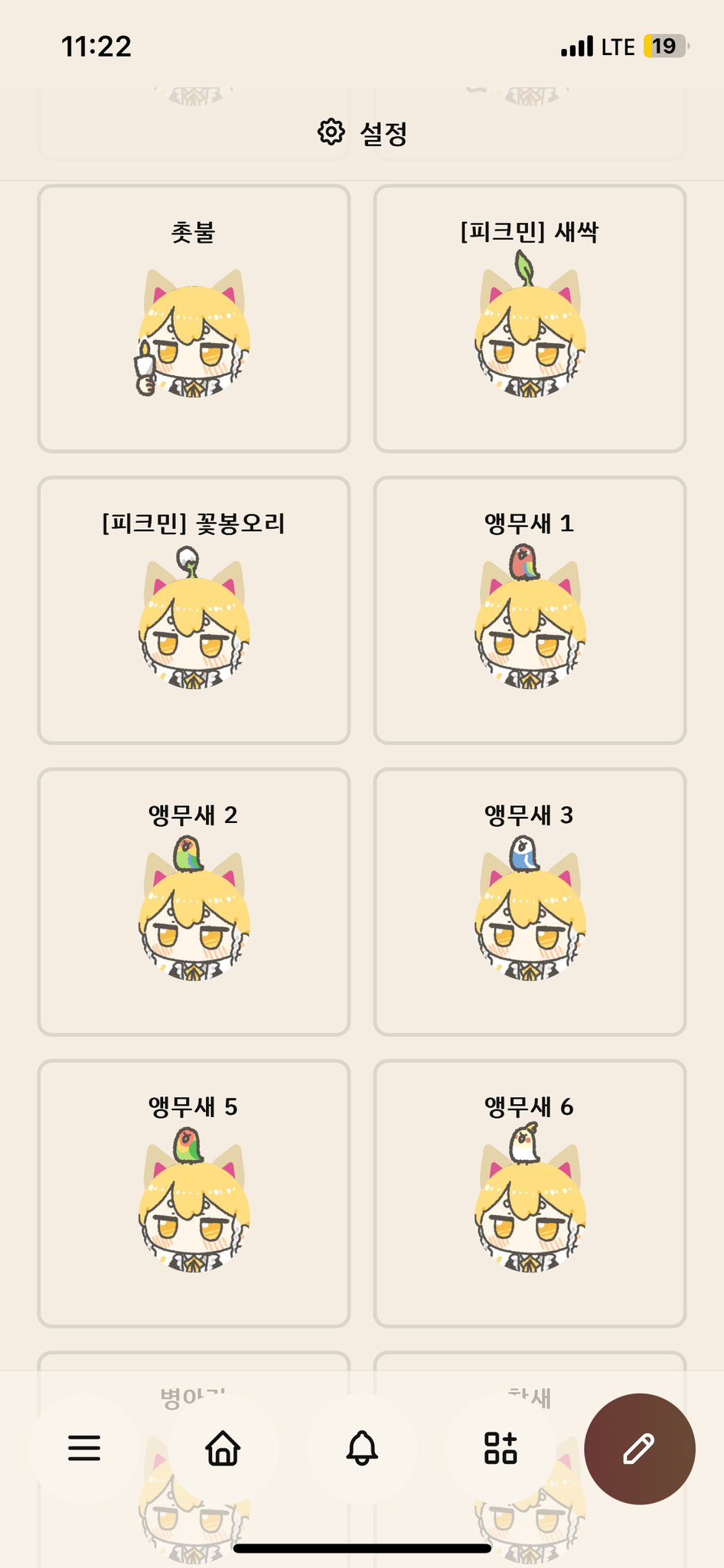The image size is (724, 1568).
Task: Pick the 앵무새 5 avatar card
Action: tap(194, 1194)
